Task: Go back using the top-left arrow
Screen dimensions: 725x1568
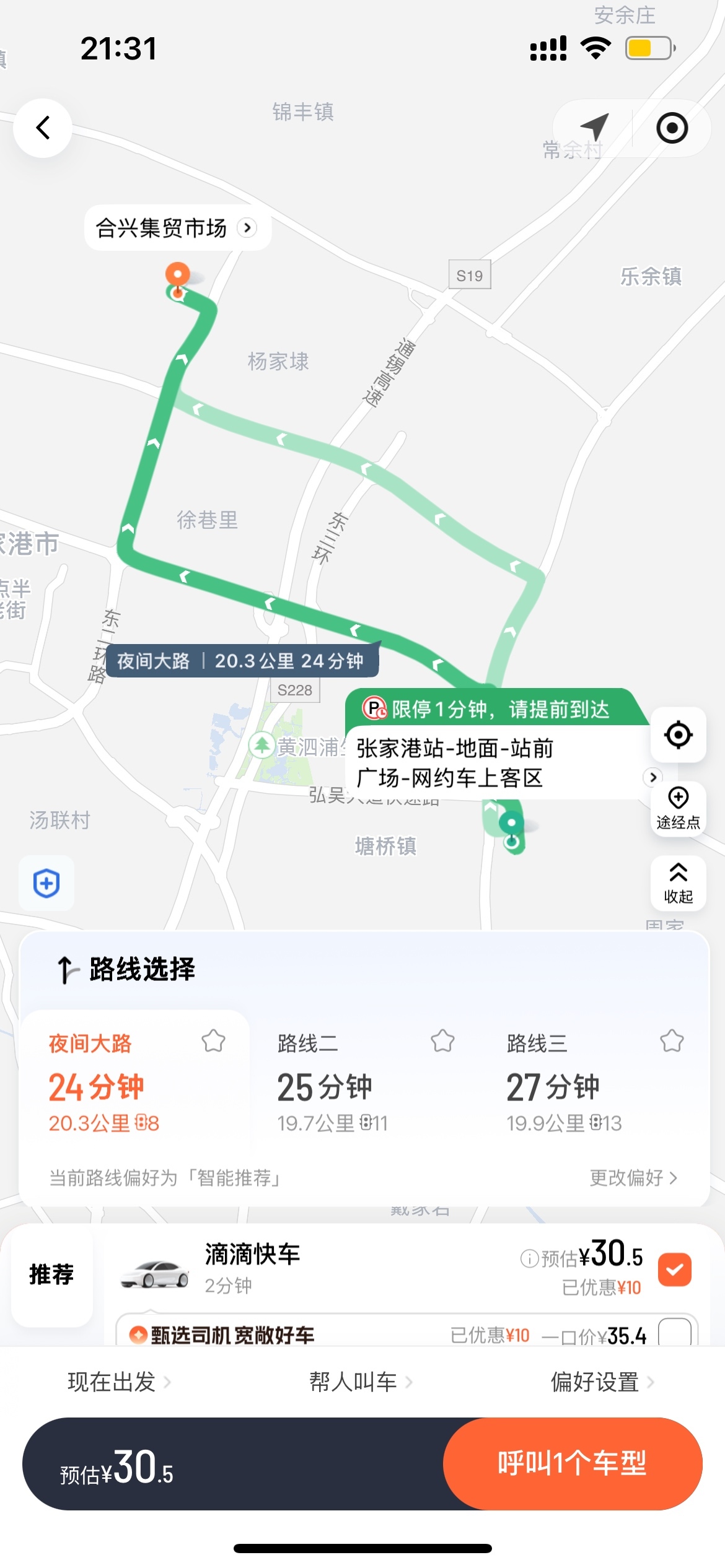Action: click(43, 128)
